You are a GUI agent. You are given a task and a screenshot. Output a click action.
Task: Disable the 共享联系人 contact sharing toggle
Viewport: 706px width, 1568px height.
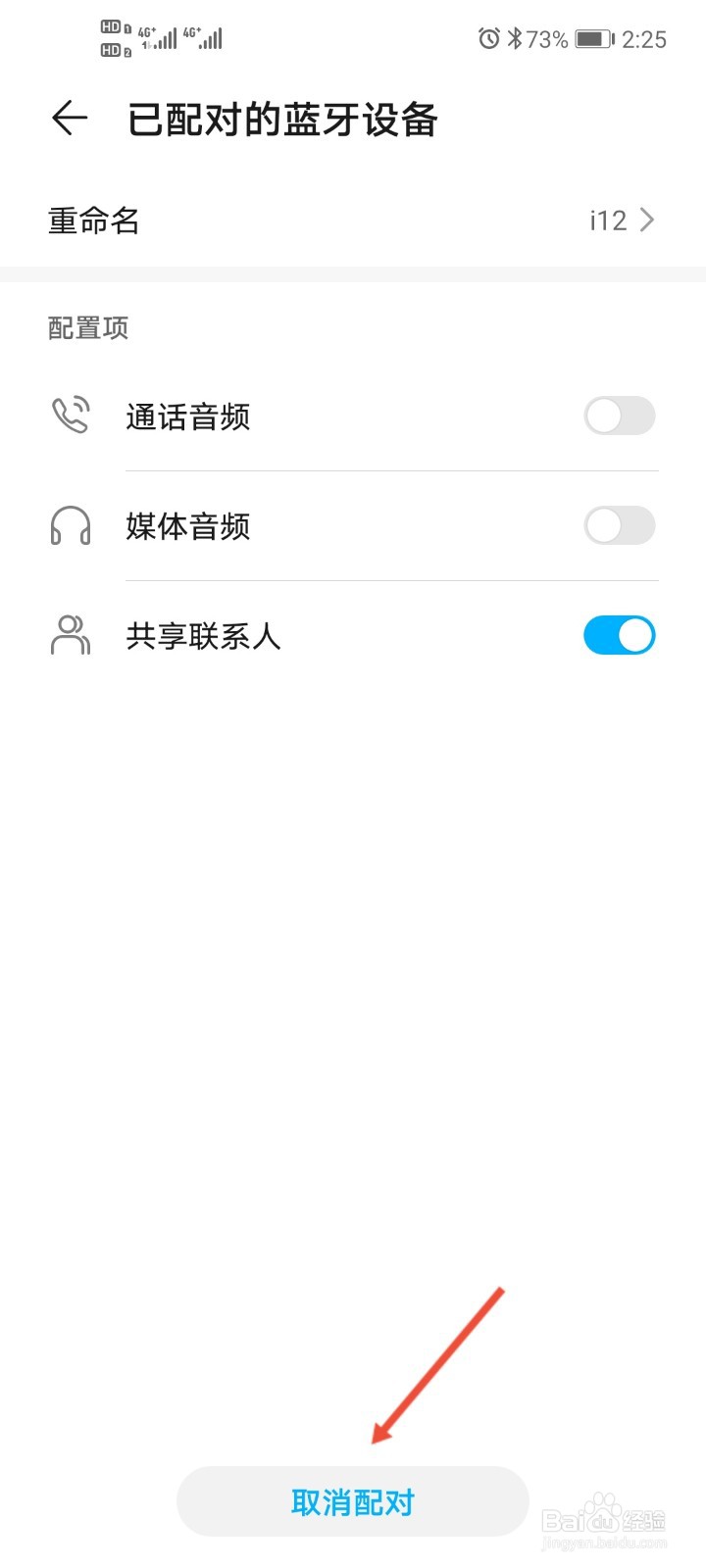tap(619, 635)
